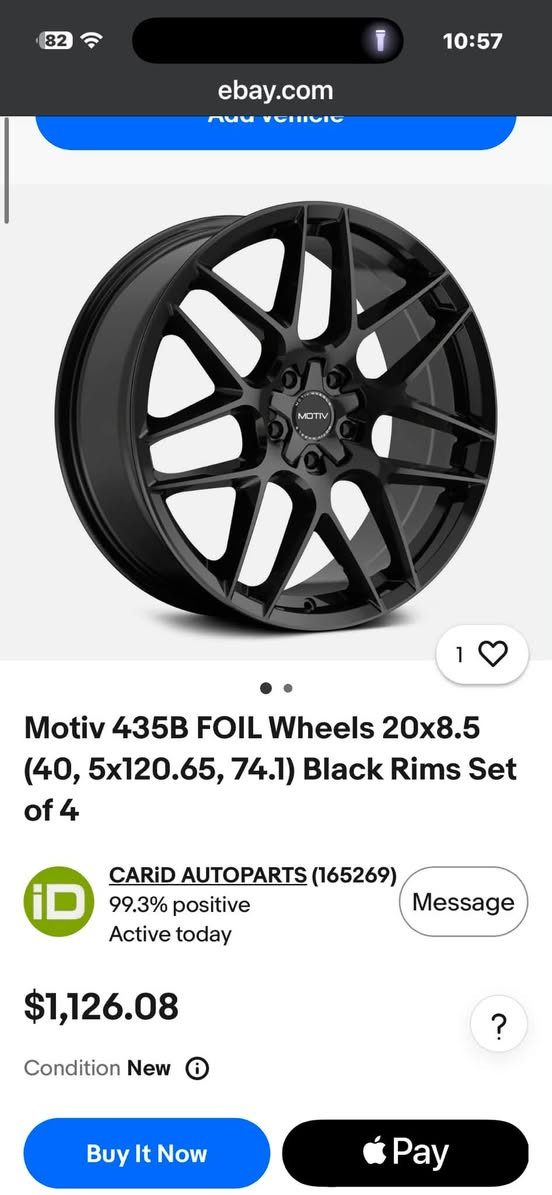Add this wheel set to watchlist

pyautogui.click(x=482, y=655)
